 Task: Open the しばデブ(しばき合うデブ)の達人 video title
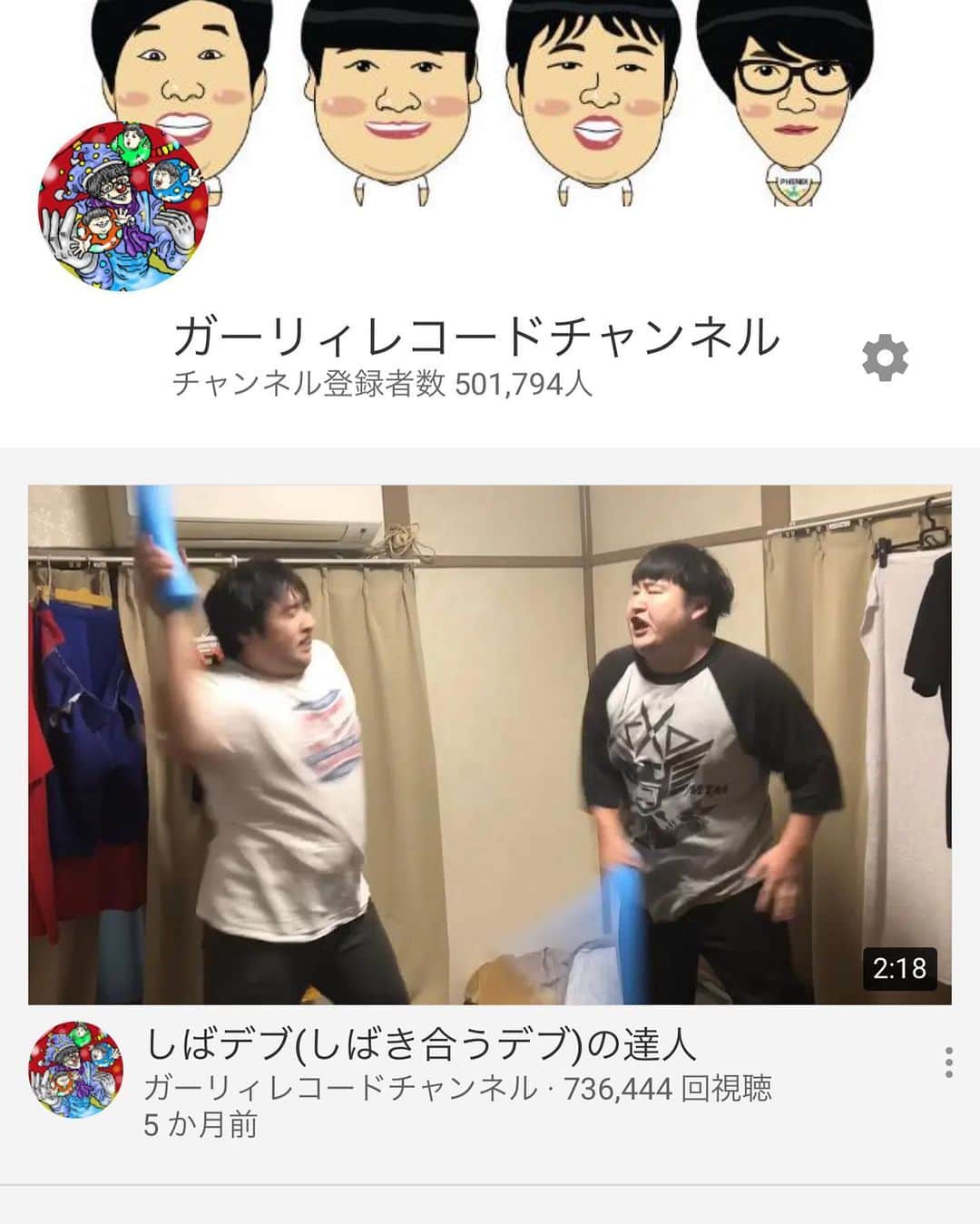(x=421, y=1045)
